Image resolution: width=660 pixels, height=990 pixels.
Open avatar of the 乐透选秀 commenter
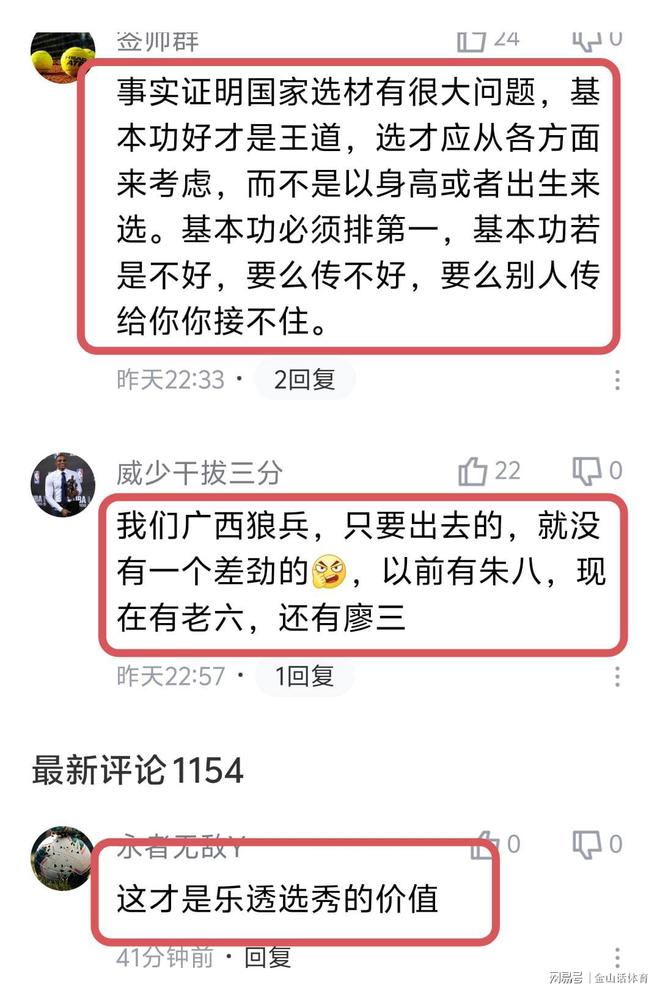(62, 858)
